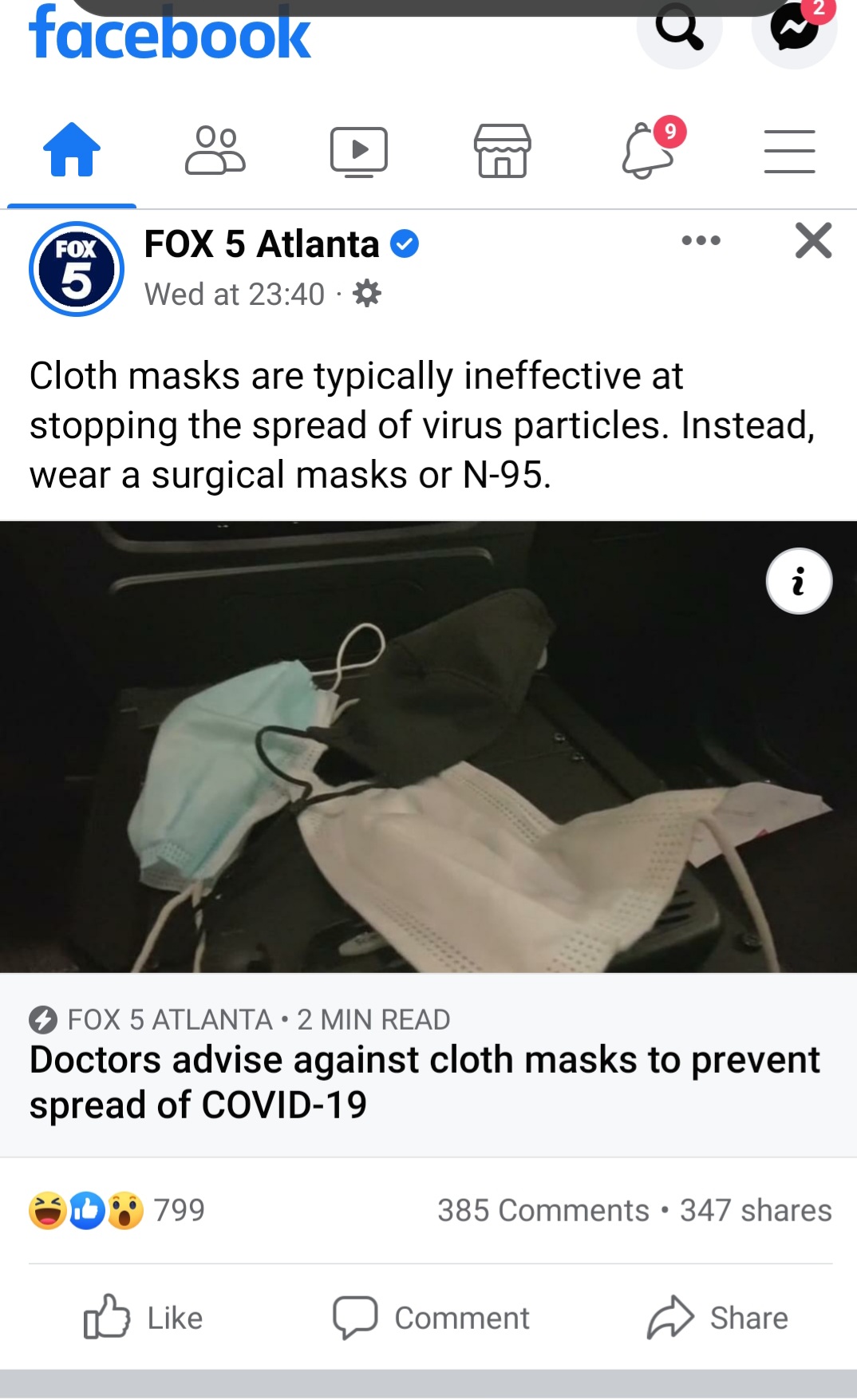Open Facebook search
This screenshot has height=1400, width=857.
coord(679,29)
